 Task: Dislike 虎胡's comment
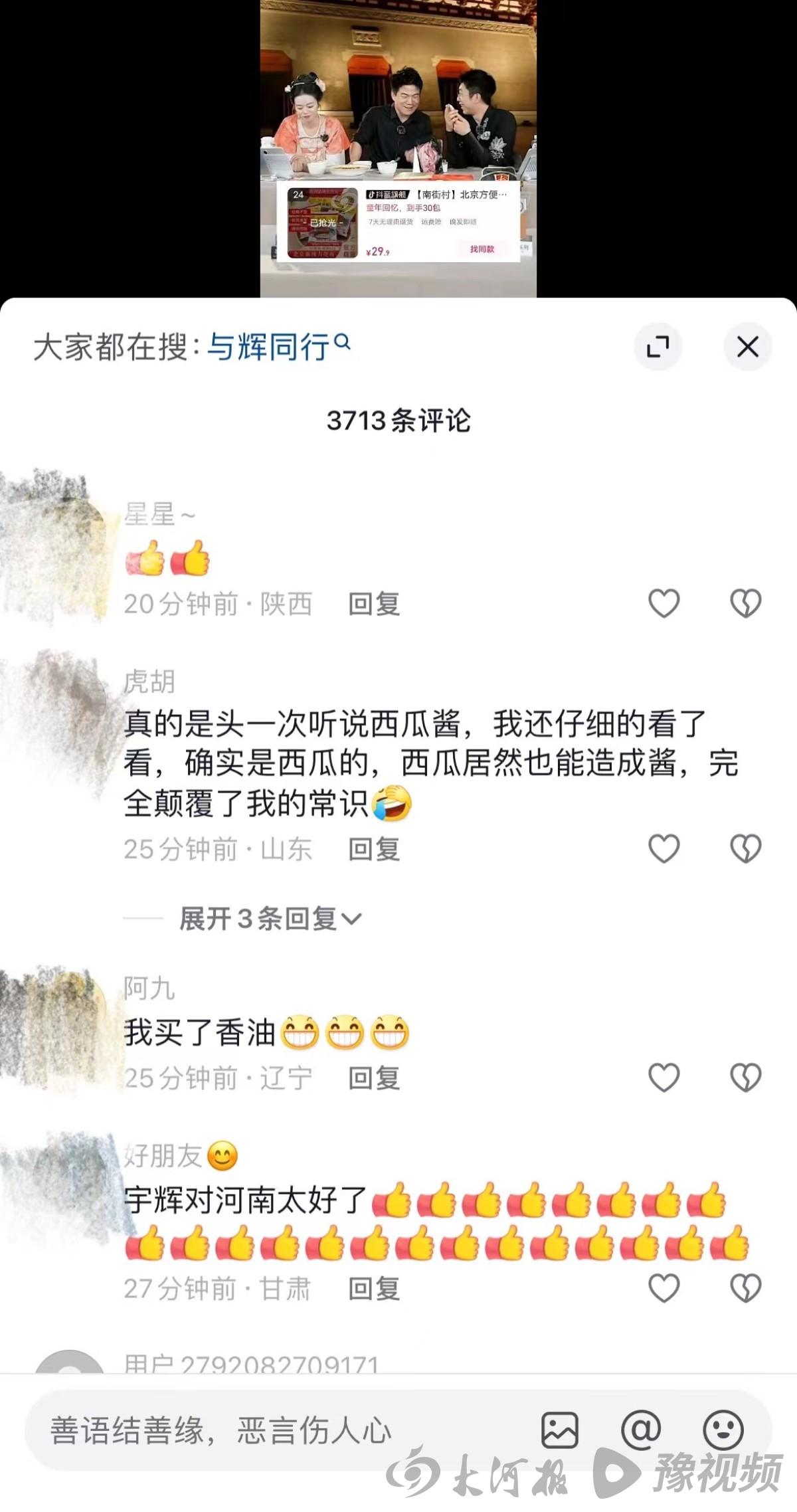(x=745, y=848)
